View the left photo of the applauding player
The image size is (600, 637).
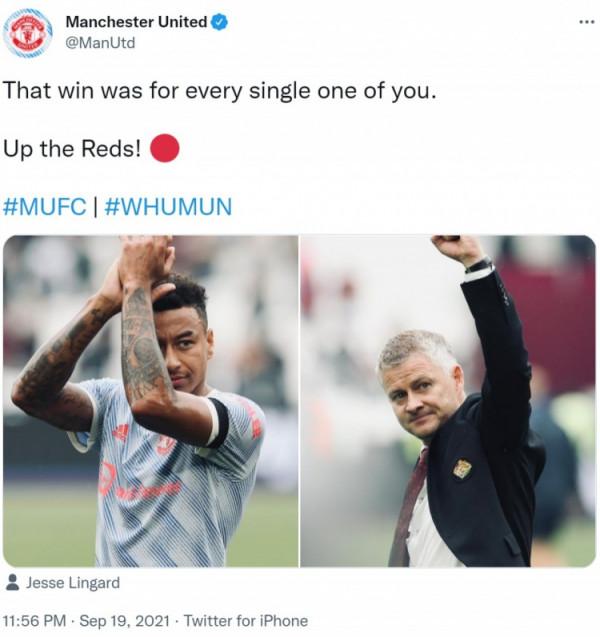coord(150,400)
